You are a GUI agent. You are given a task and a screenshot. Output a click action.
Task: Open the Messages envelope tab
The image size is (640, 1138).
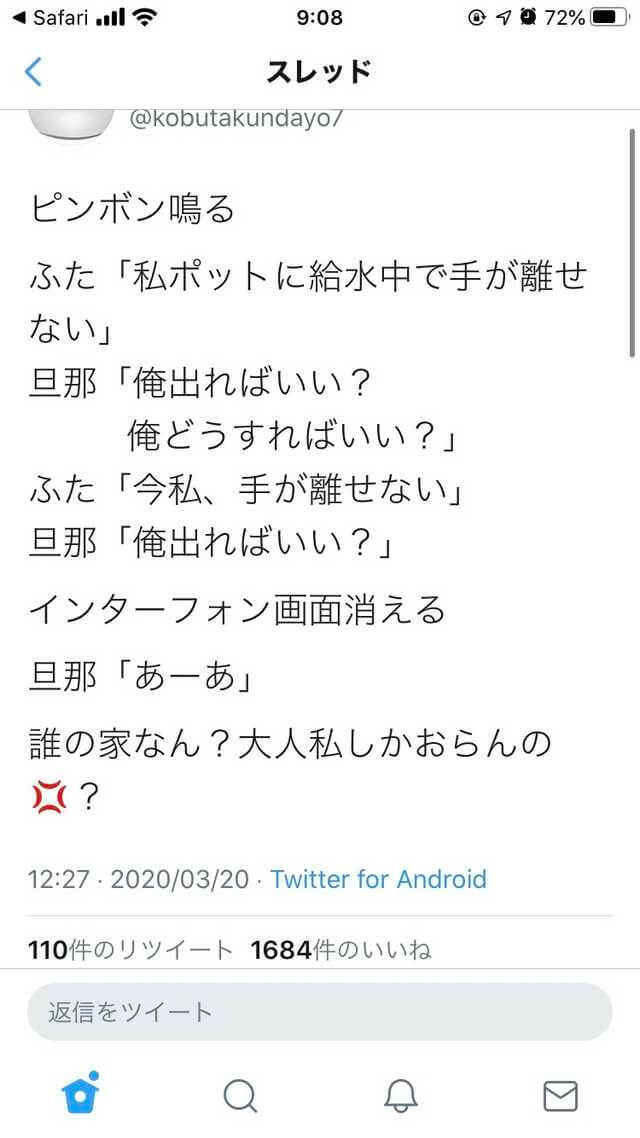coord(560,1096)
